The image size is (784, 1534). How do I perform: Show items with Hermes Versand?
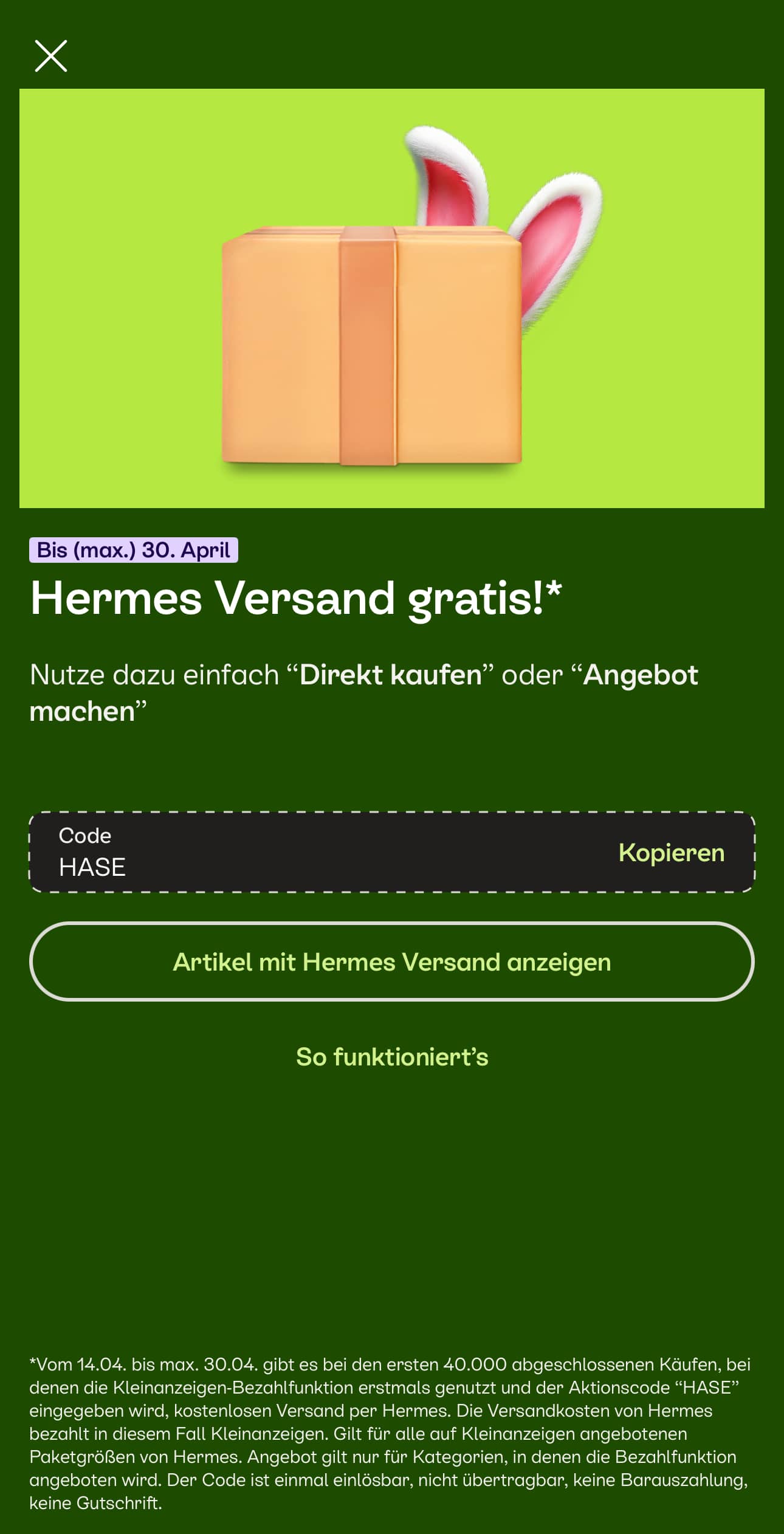[392, 962]
